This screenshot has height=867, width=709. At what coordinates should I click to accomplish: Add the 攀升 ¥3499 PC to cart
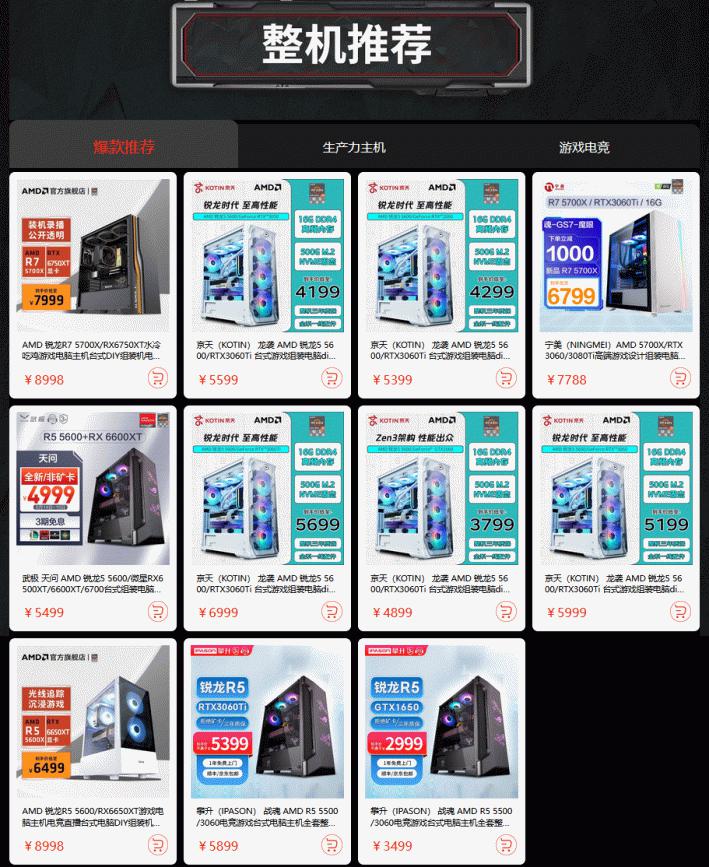coord(506,844)
